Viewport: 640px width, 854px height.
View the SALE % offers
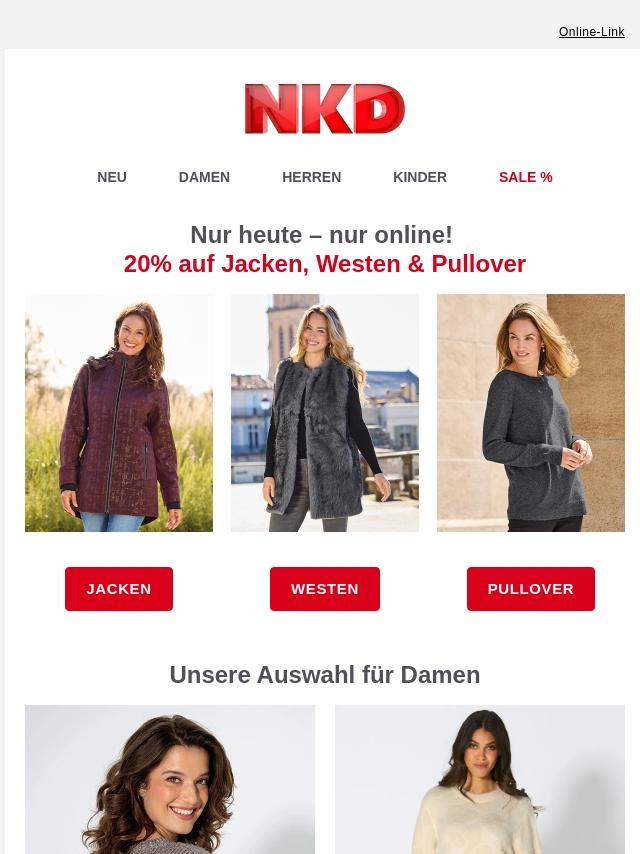[x=525, y=177]
